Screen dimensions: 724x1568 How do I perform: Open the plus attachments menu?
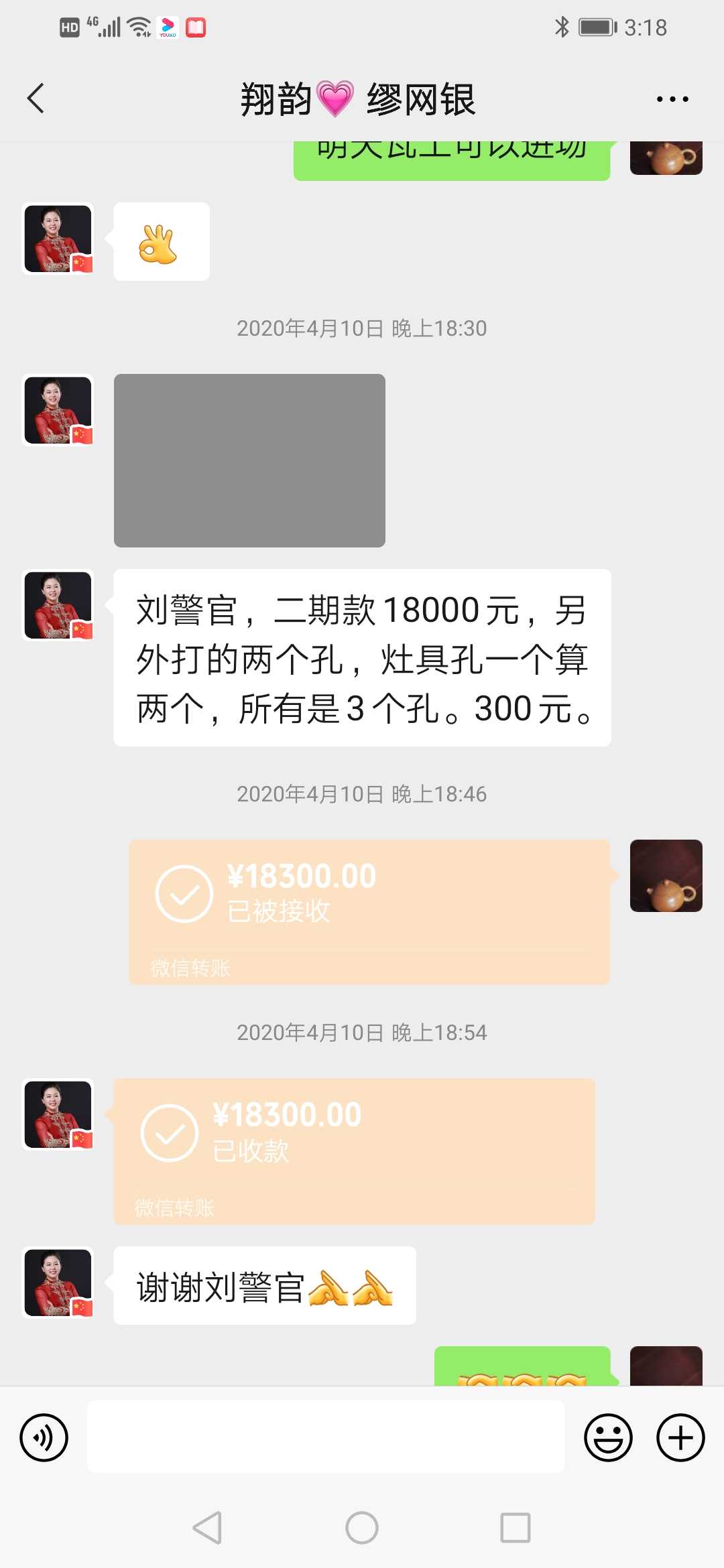click(x=680, y=1437)
